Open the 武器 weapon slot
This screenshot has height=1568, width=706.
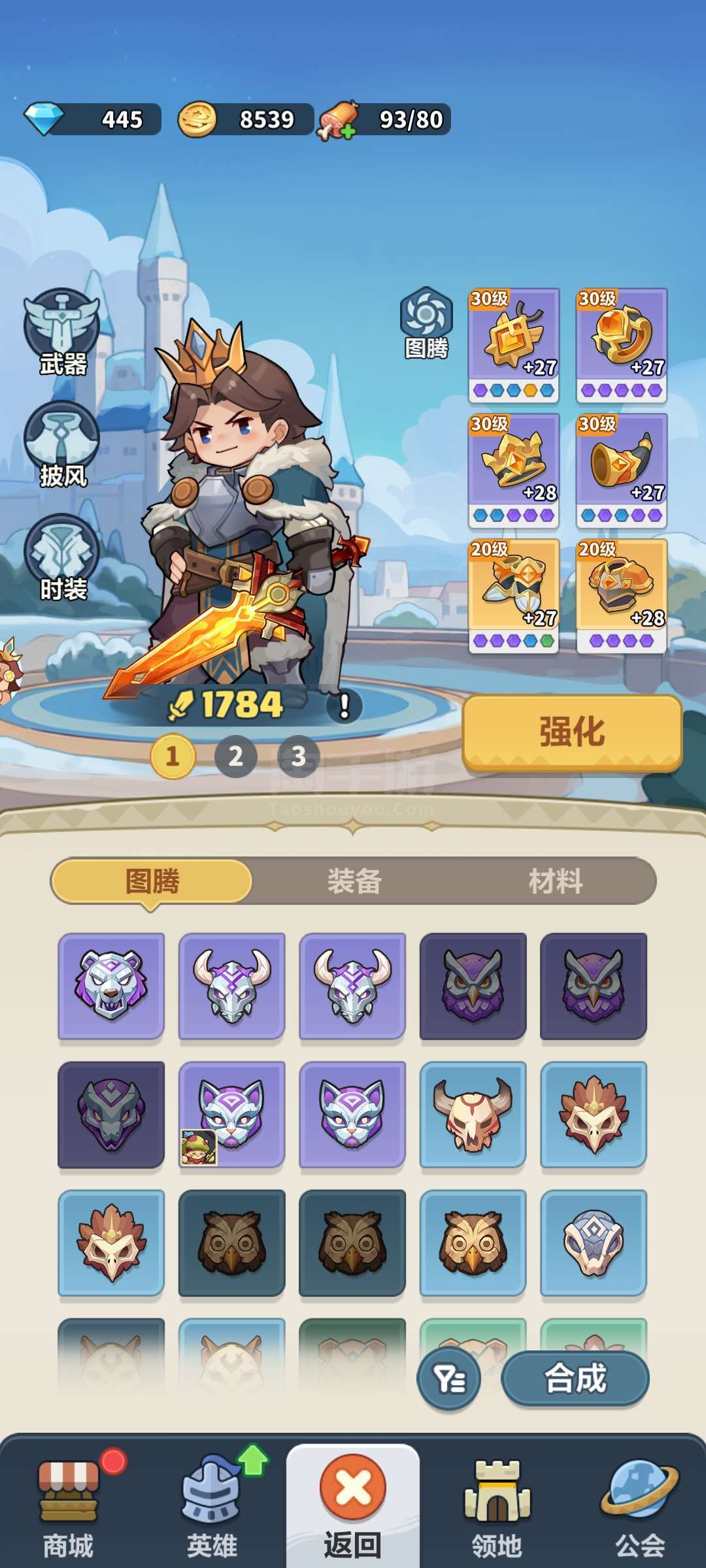click(62, 332)
